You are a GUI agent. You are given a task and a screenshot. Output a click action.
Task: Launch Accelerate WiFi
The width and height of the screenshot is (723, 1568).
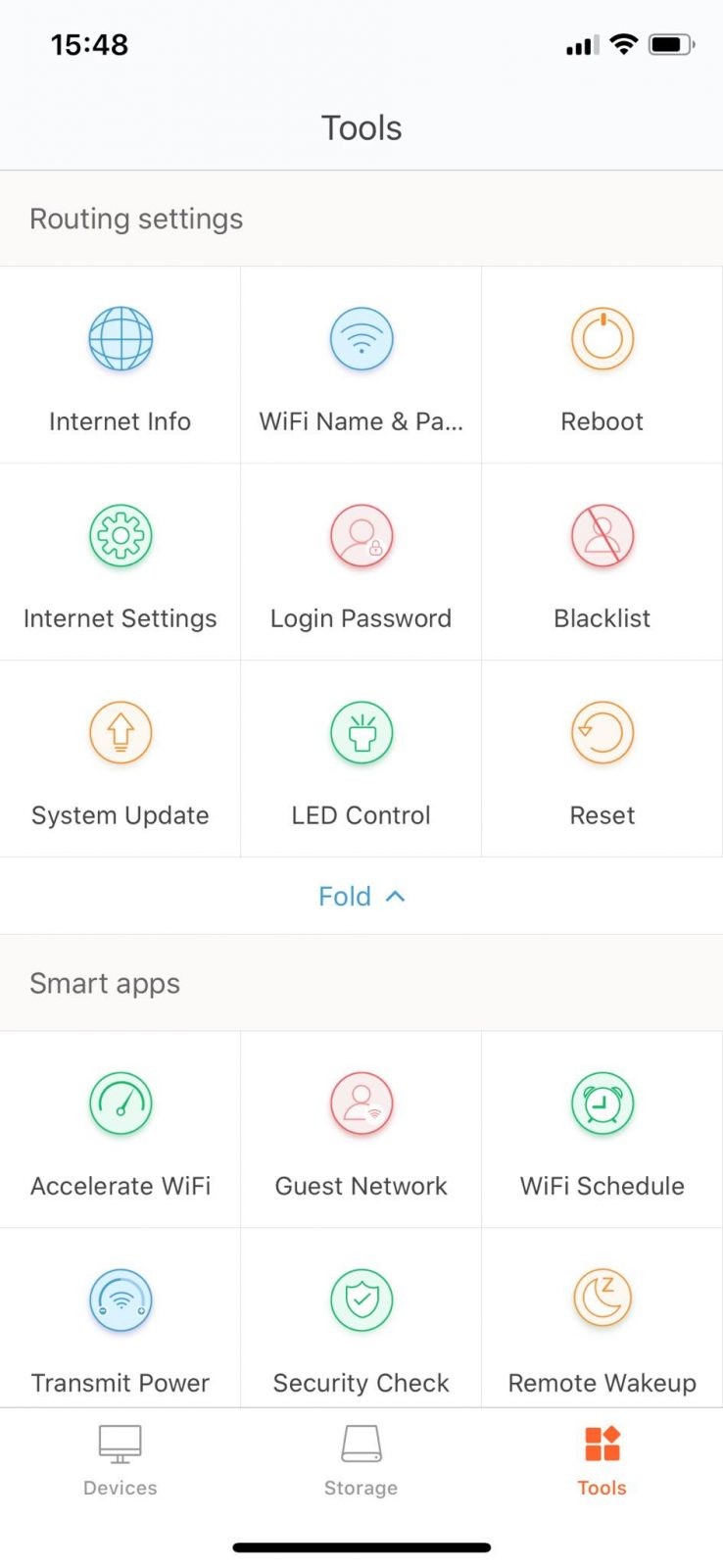[120, 1130]
